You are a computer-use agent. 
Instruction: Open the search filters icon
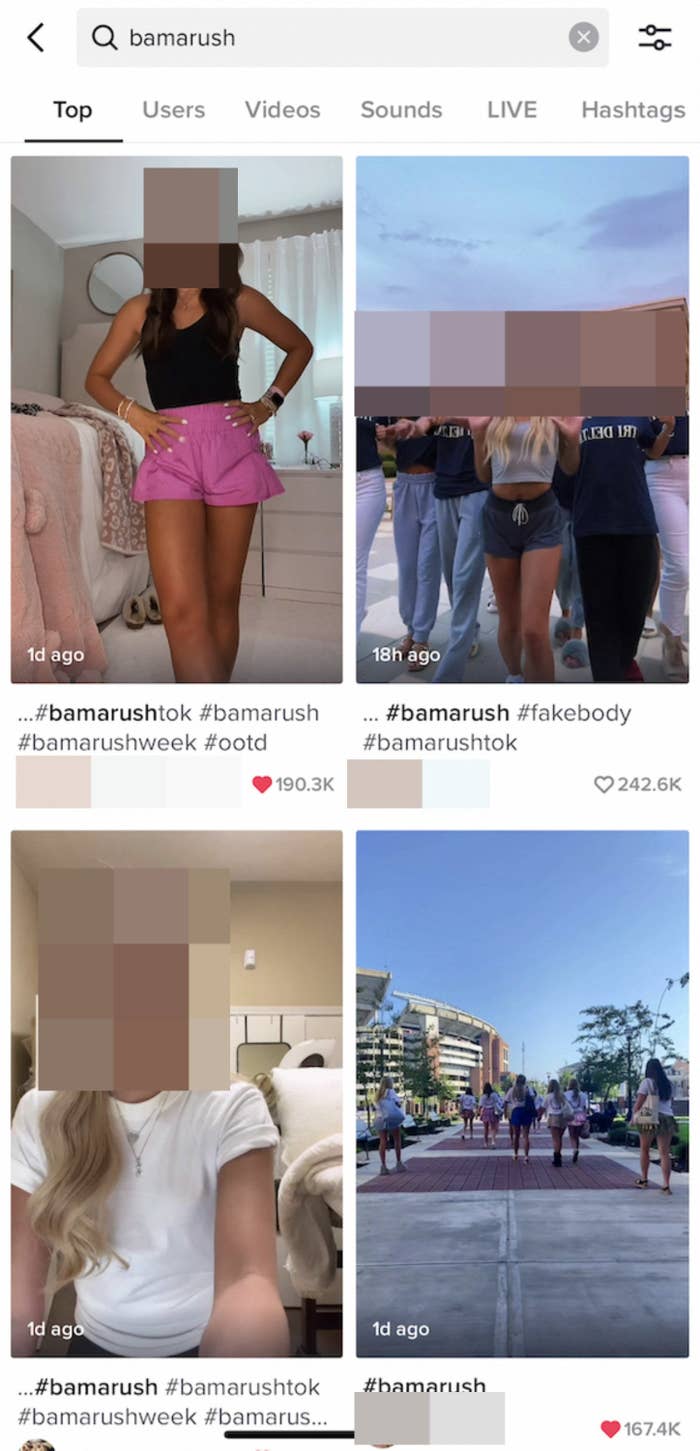655,38
